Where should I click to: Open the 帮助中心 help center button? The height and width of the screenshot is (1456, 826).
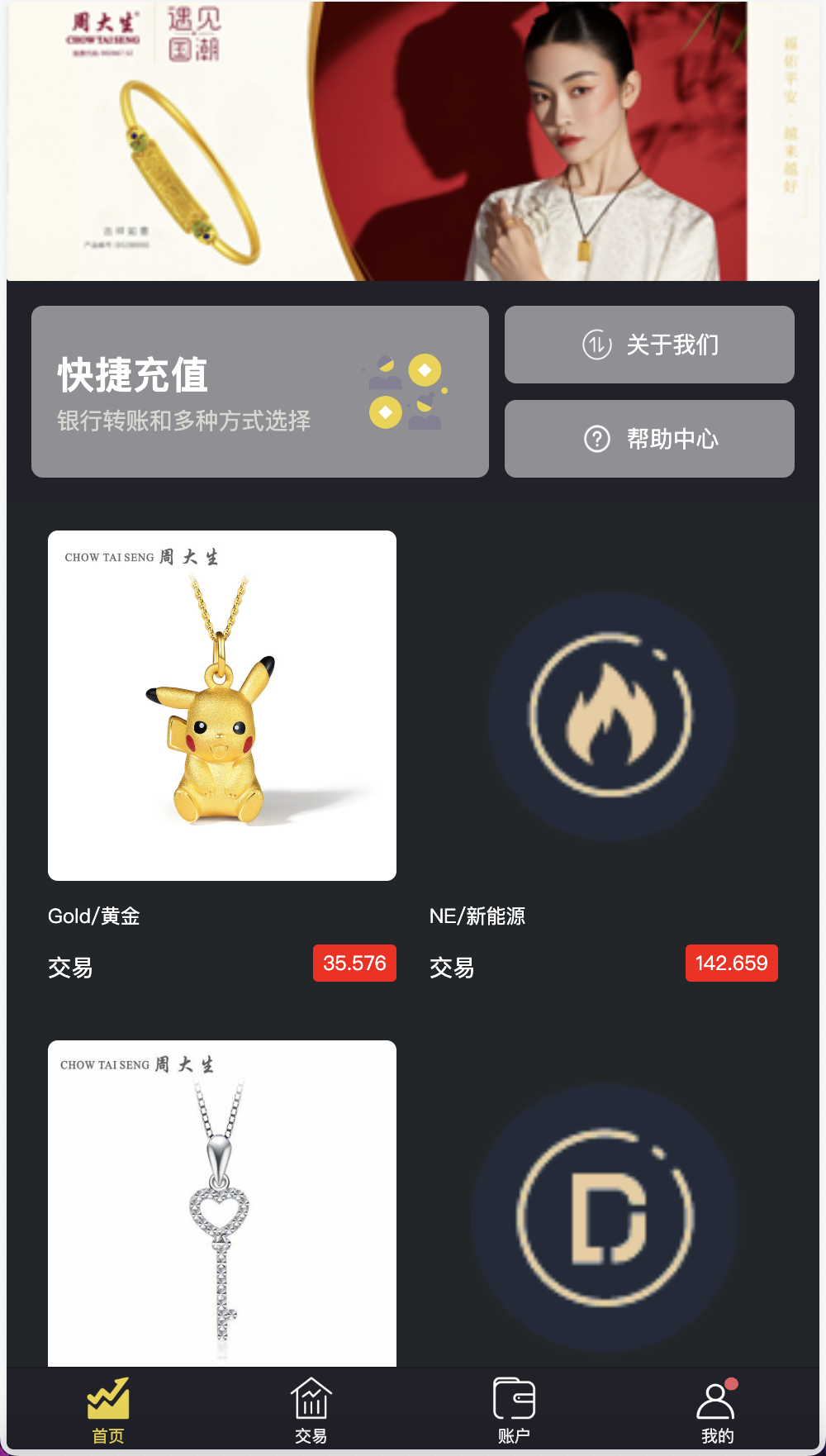click(x=648, y=439)
